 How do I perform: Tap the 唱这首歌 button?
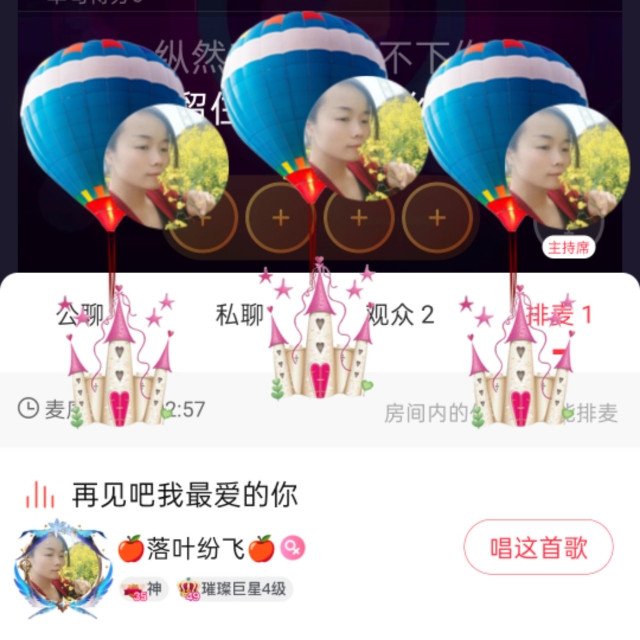pos(538,547)
